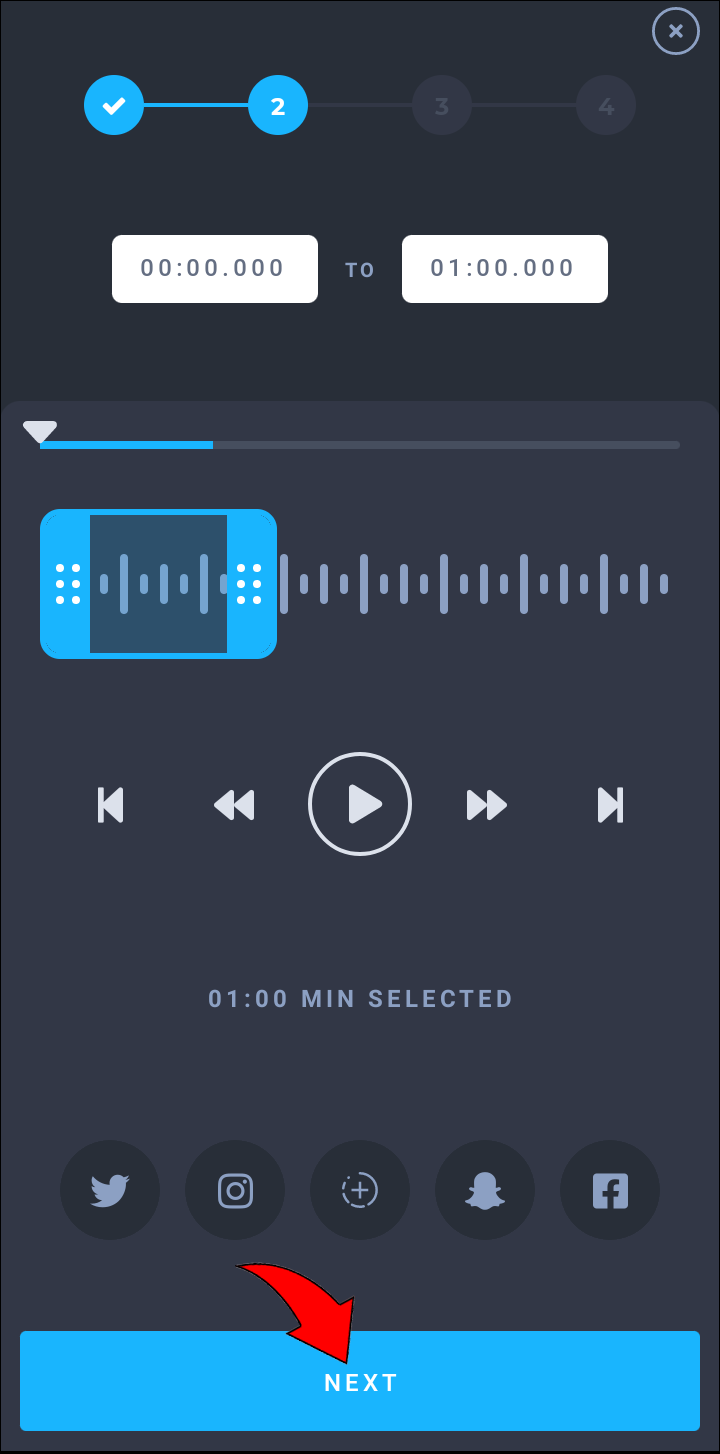Play the selected audio clip

click(360, 804)
